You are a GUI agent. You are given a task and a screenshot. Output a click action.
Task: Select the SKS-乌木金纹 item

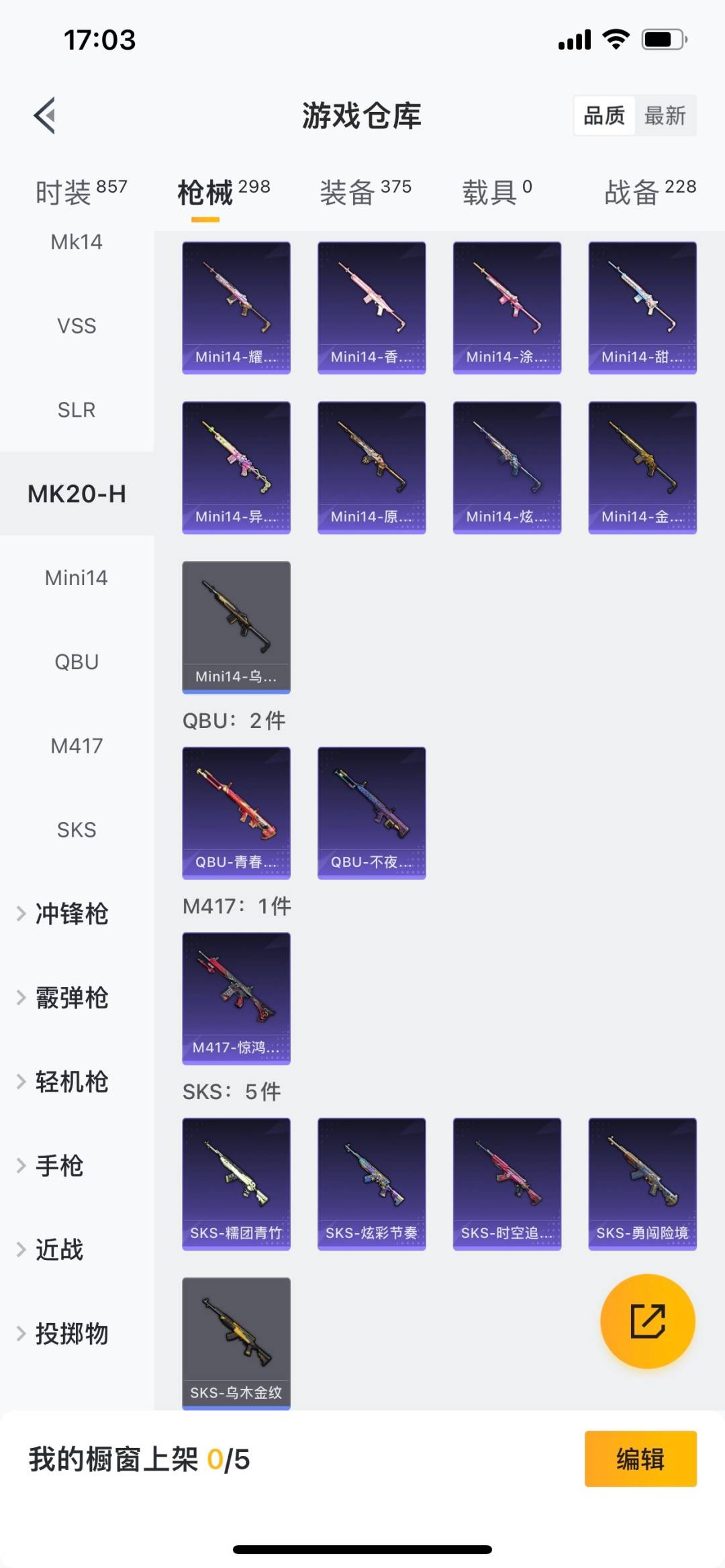(x=236, y=1343)
